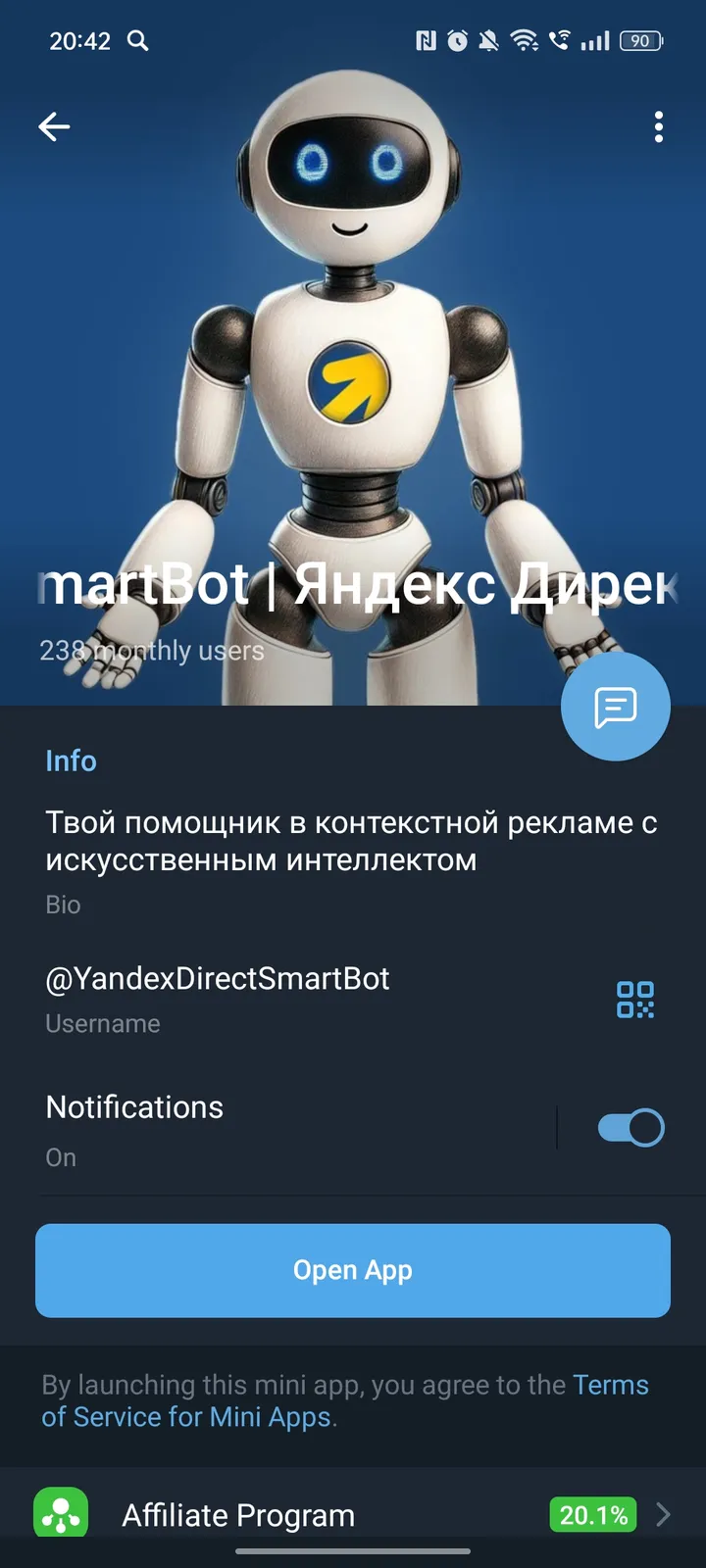Viewport: 706px width, 1568px height.
Task: Tap the Affiliate Program green icon
Action: pyautogui.click(x=61, y=1515)
